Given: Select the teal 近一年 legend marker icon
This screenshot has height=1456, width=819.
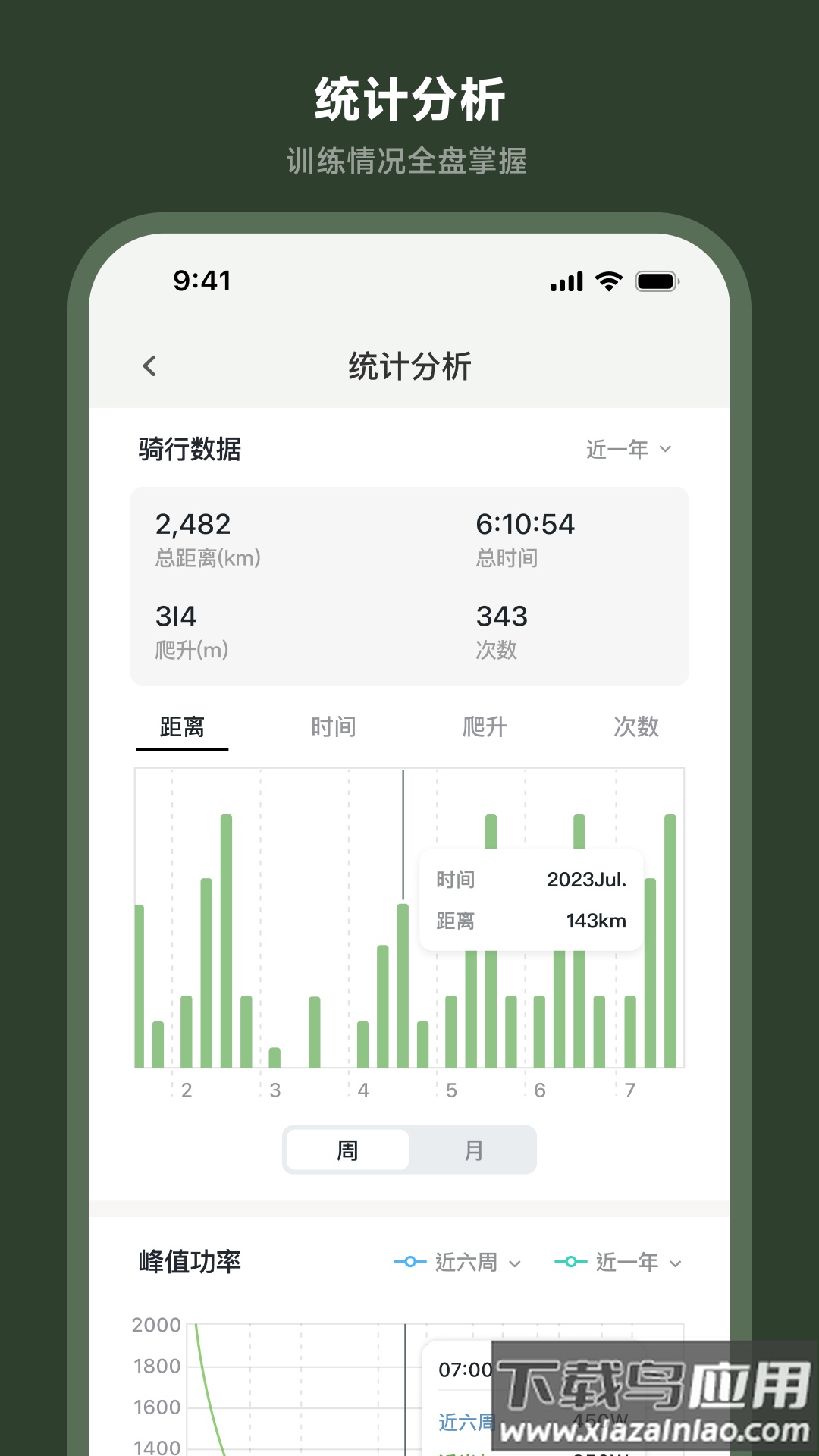Looking at the screenshot, I should (570, 1262).
